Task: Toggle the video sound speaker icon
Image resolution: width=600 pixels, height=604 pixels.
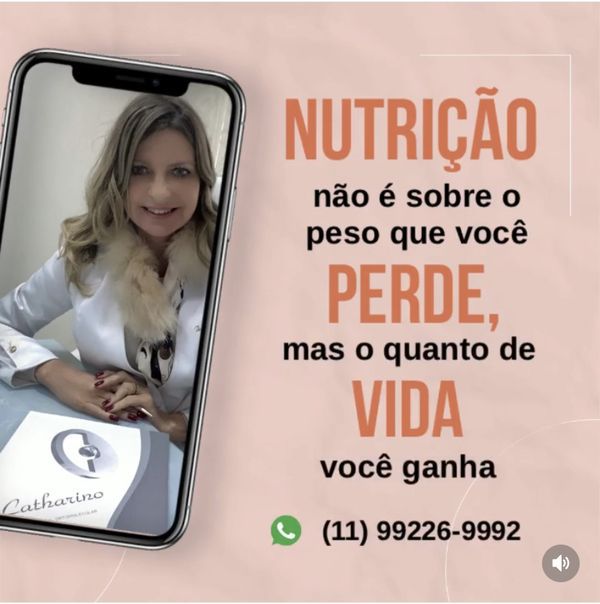Action: tap(560, 563)
